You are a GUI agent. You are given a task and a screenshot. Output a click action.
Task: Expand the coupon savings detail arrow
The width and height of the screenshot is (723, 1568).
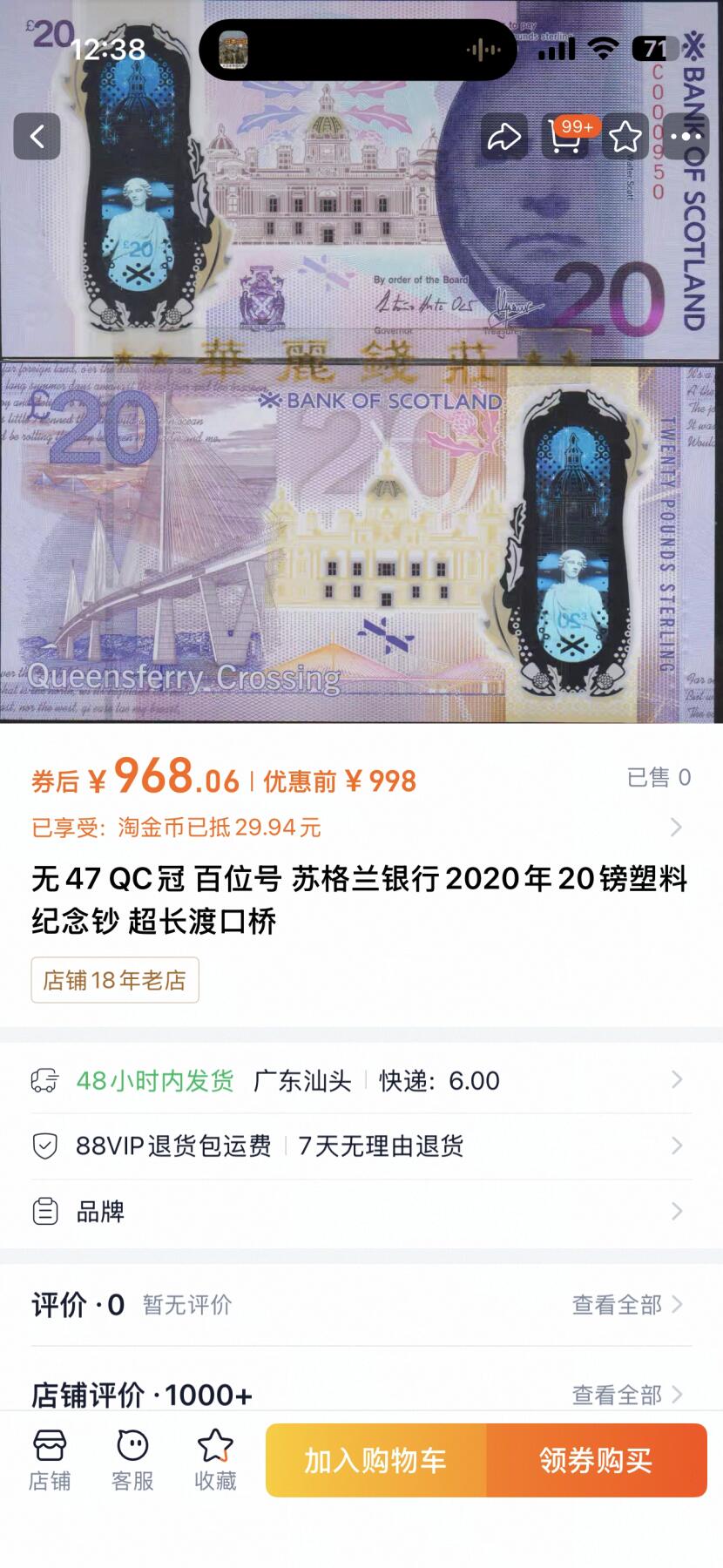[679, 829]
